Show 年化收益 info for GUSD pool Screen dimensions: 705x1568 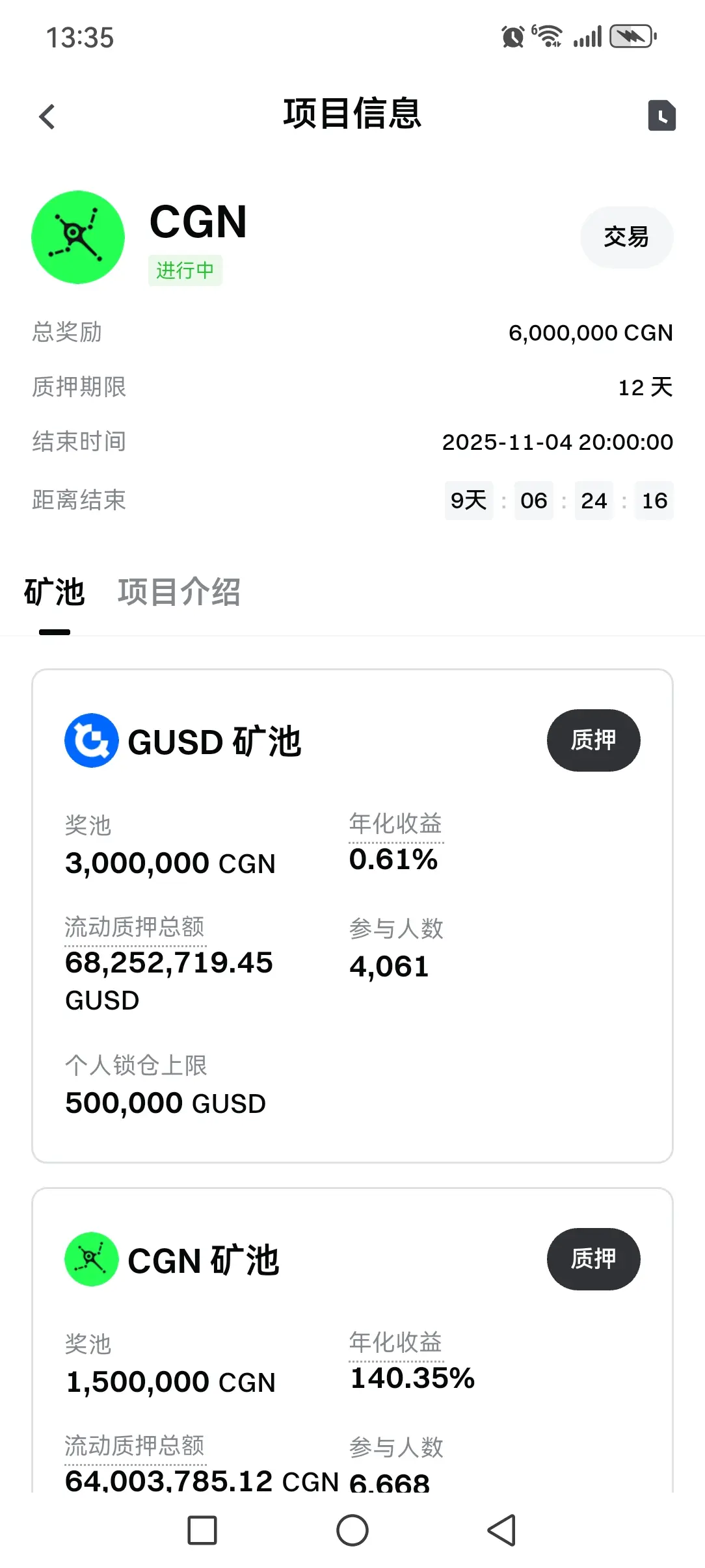[x=395, y=824]
